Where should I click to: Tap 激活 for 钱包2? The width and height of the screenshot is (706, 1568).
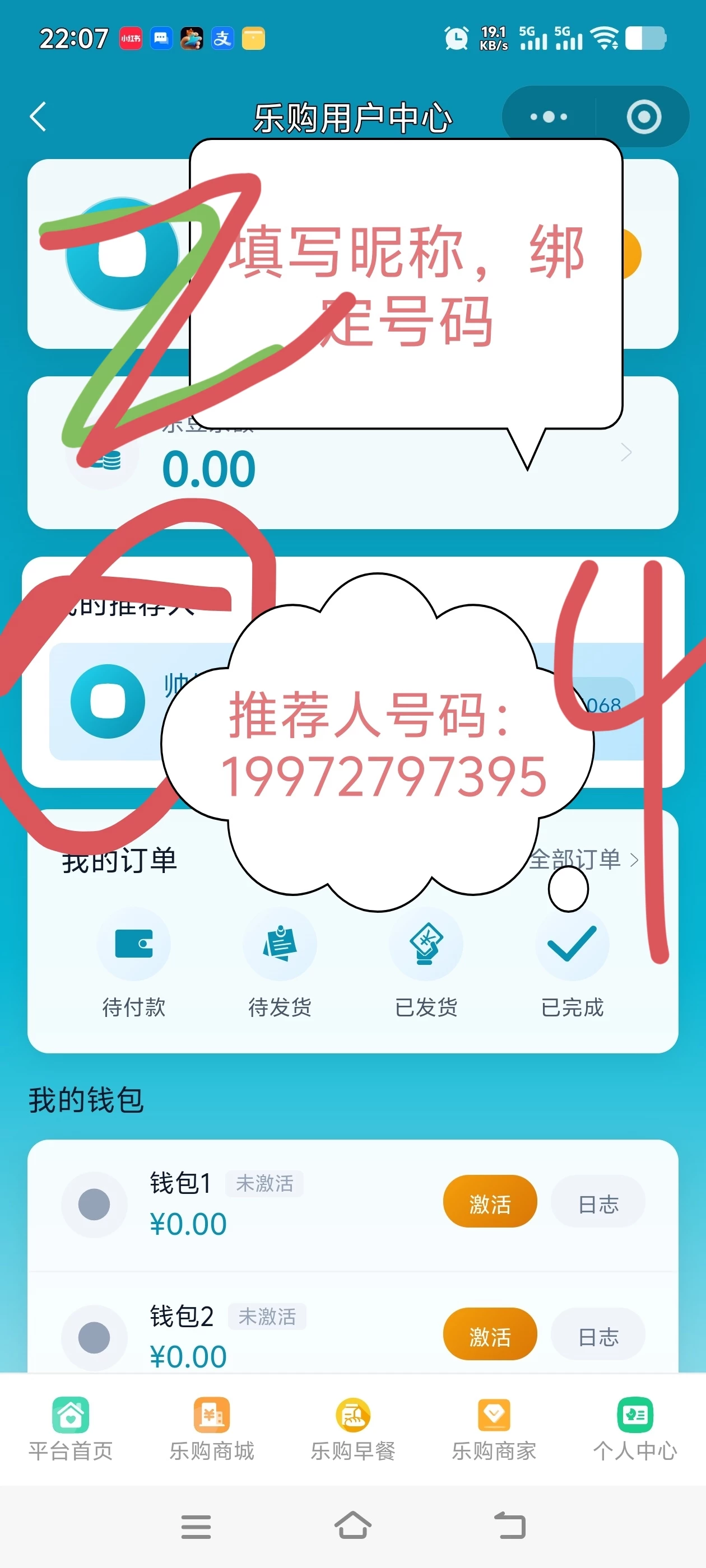pyautogui.click(x=490, y=1336)
